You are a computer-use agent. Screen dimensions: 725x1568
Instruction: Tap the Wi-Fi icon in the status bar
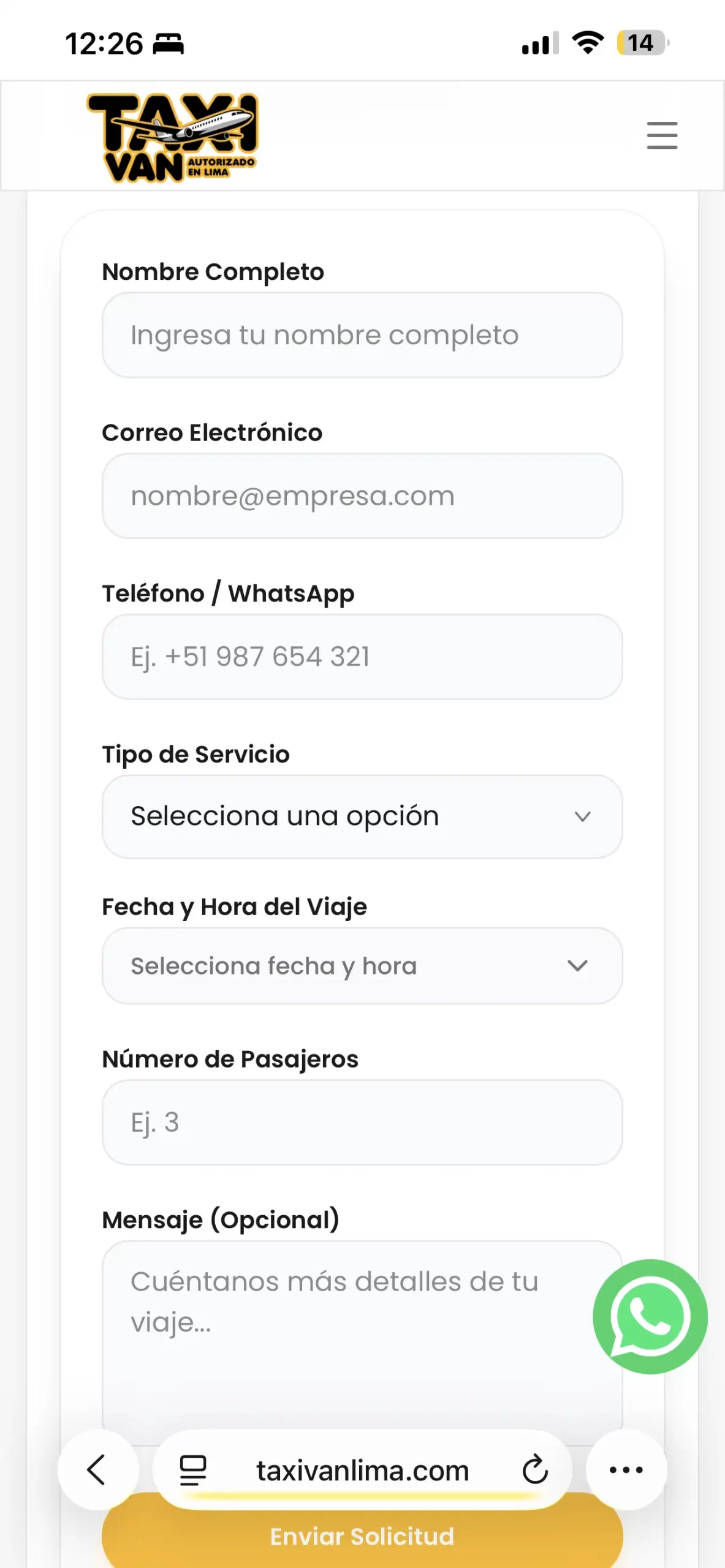(588, 43)
